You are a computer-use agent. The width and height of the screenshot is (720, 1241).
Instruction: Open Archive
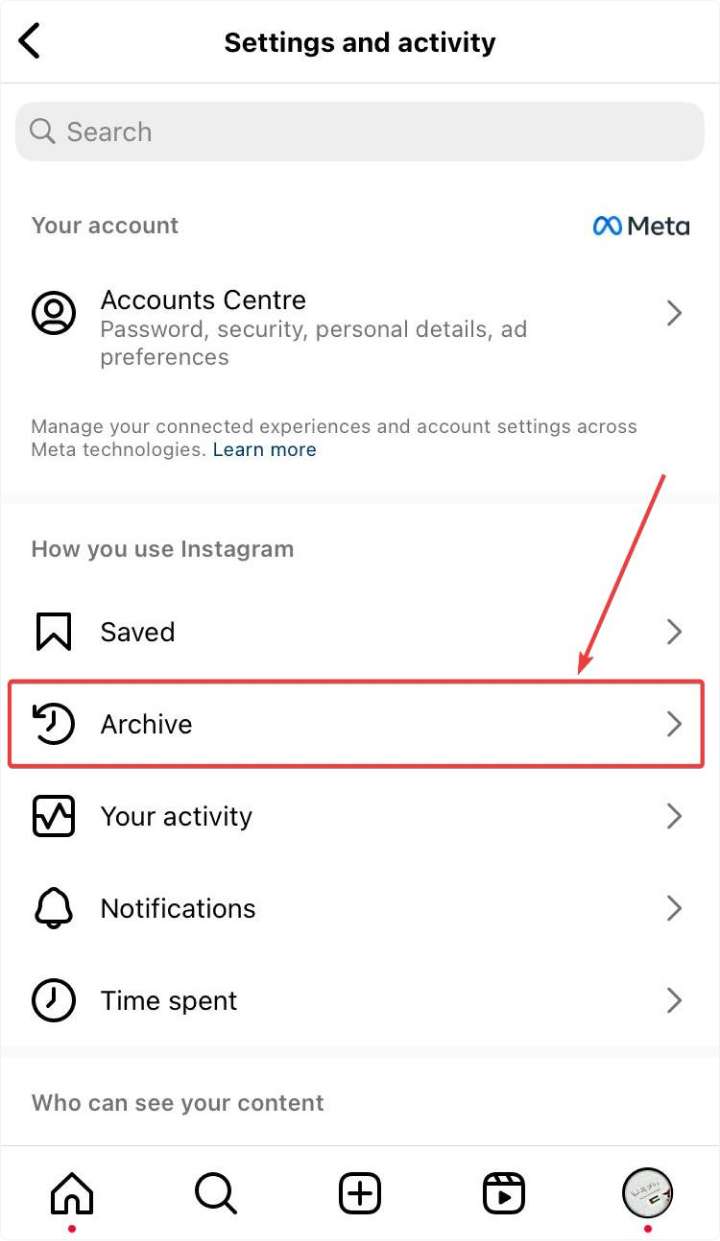pyautogui.click(x=358, y=724)
